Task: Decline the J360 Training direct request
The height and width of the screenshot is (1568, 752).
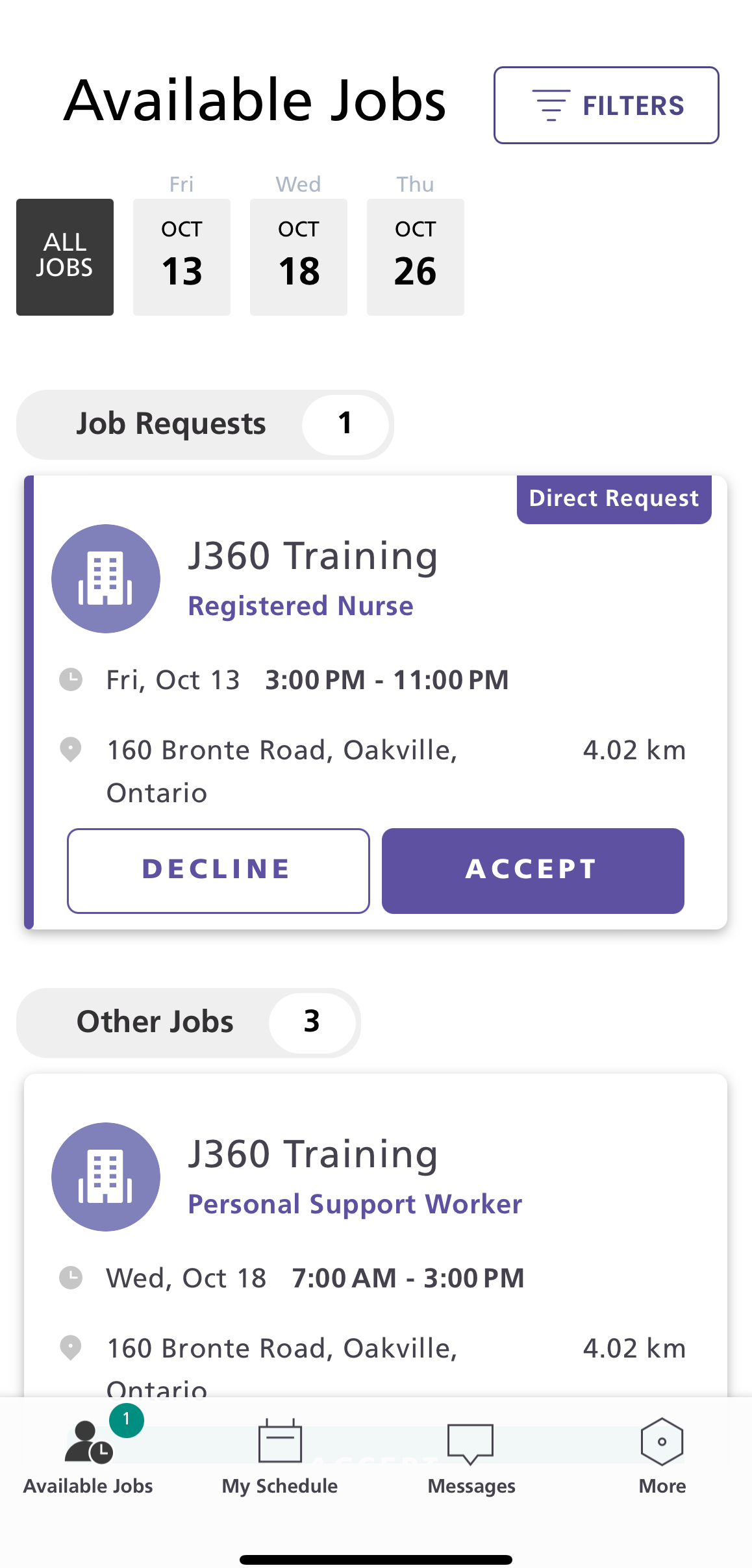Action: pyautogui.click(x=218, y=870)
